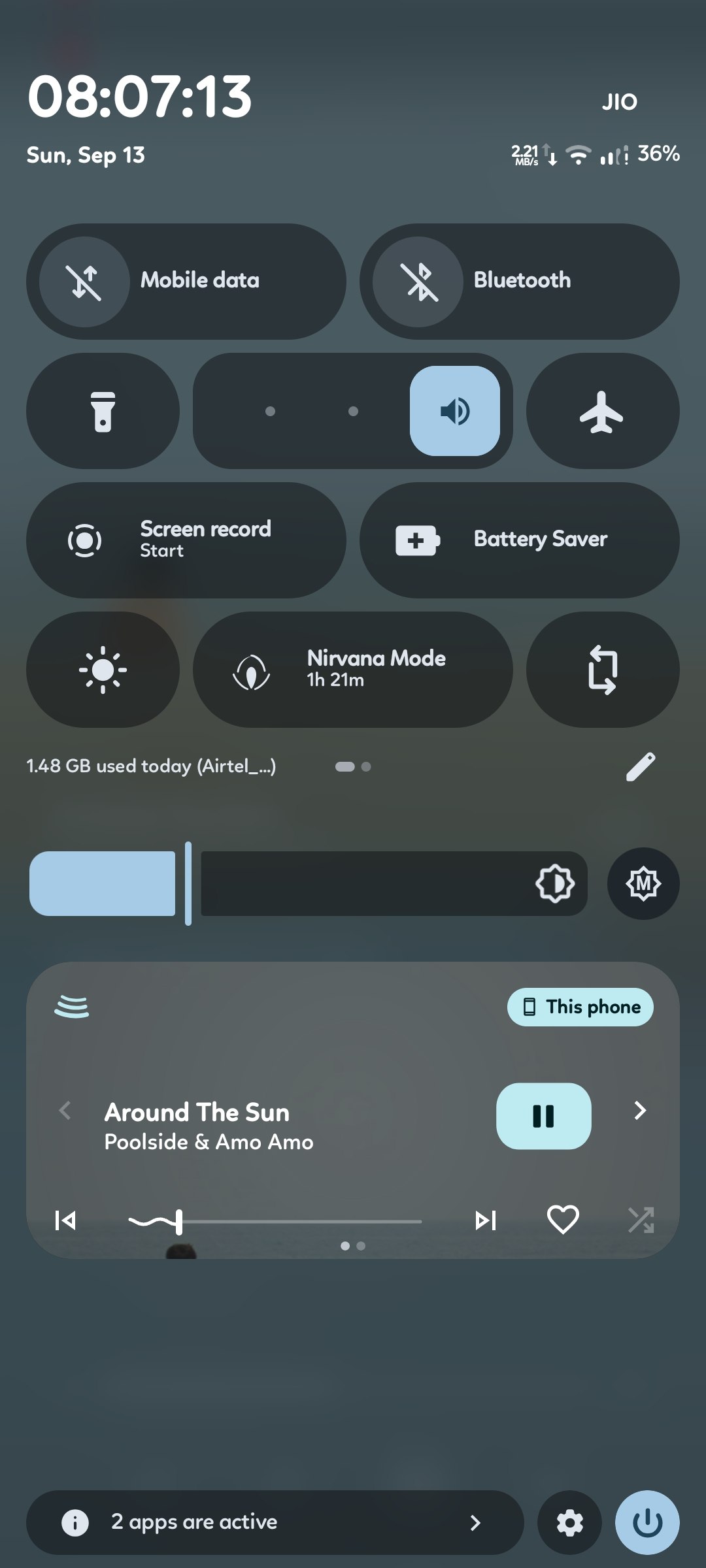The width and height of the screenshot is (706, 1568).
Task: Like the song with heart icon
Action: pos(563,1220)
